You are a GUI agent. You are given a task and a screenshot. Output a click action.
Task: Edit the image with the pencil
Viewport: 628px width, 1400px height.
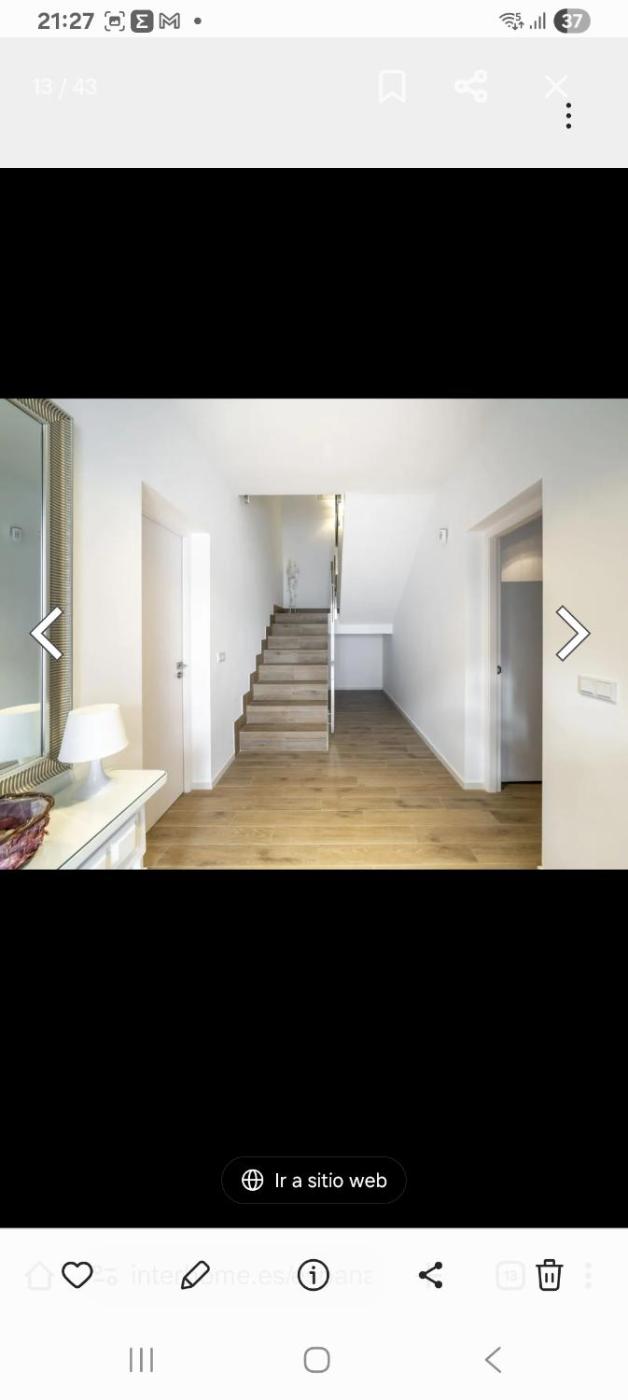click(195, 1275)
